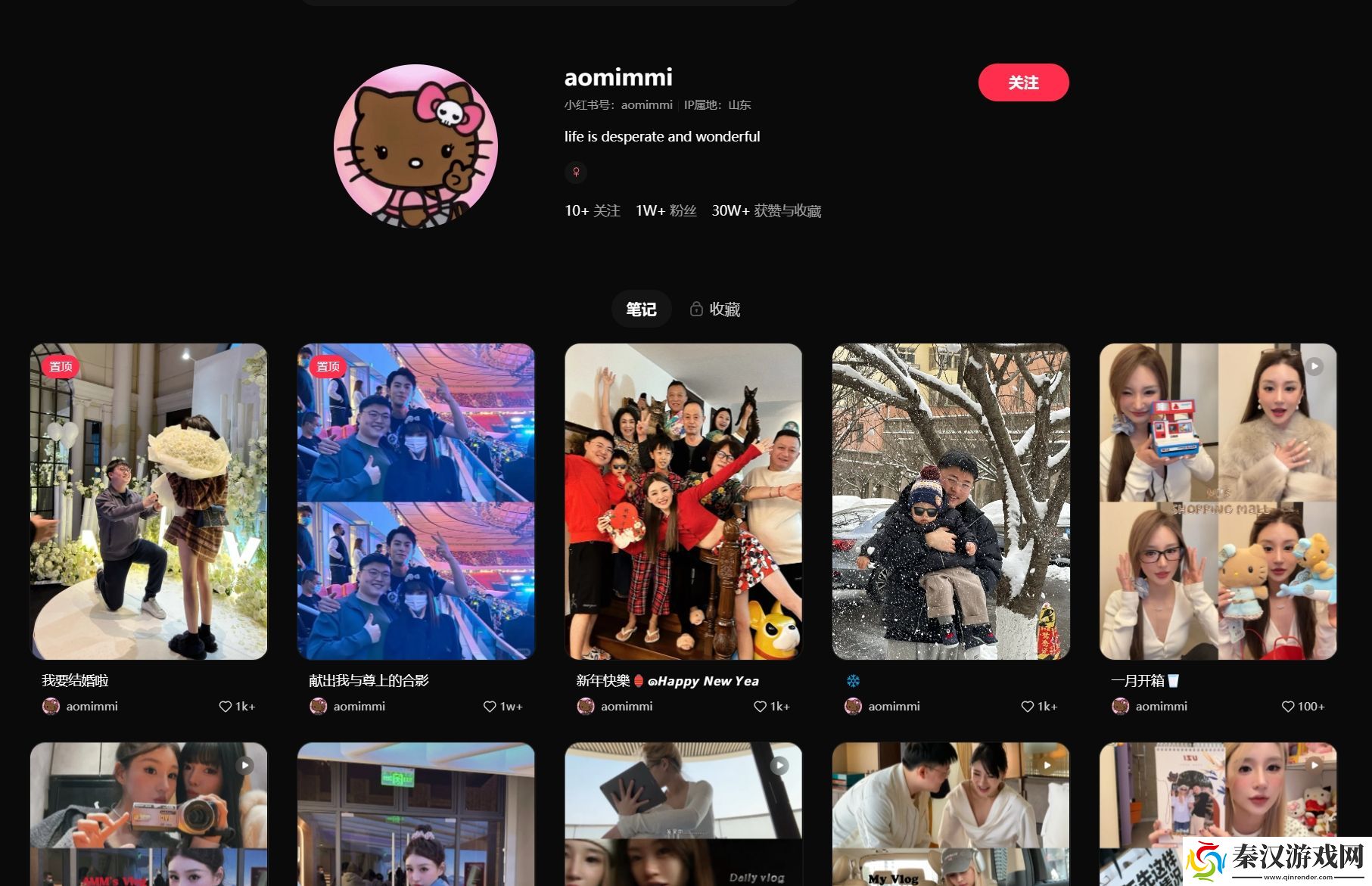Image resolution: width=1372 pixels, height=886 pixels.
Task: View the 1W+ 粉丝 followers list
Action: (x=666, y=210)
